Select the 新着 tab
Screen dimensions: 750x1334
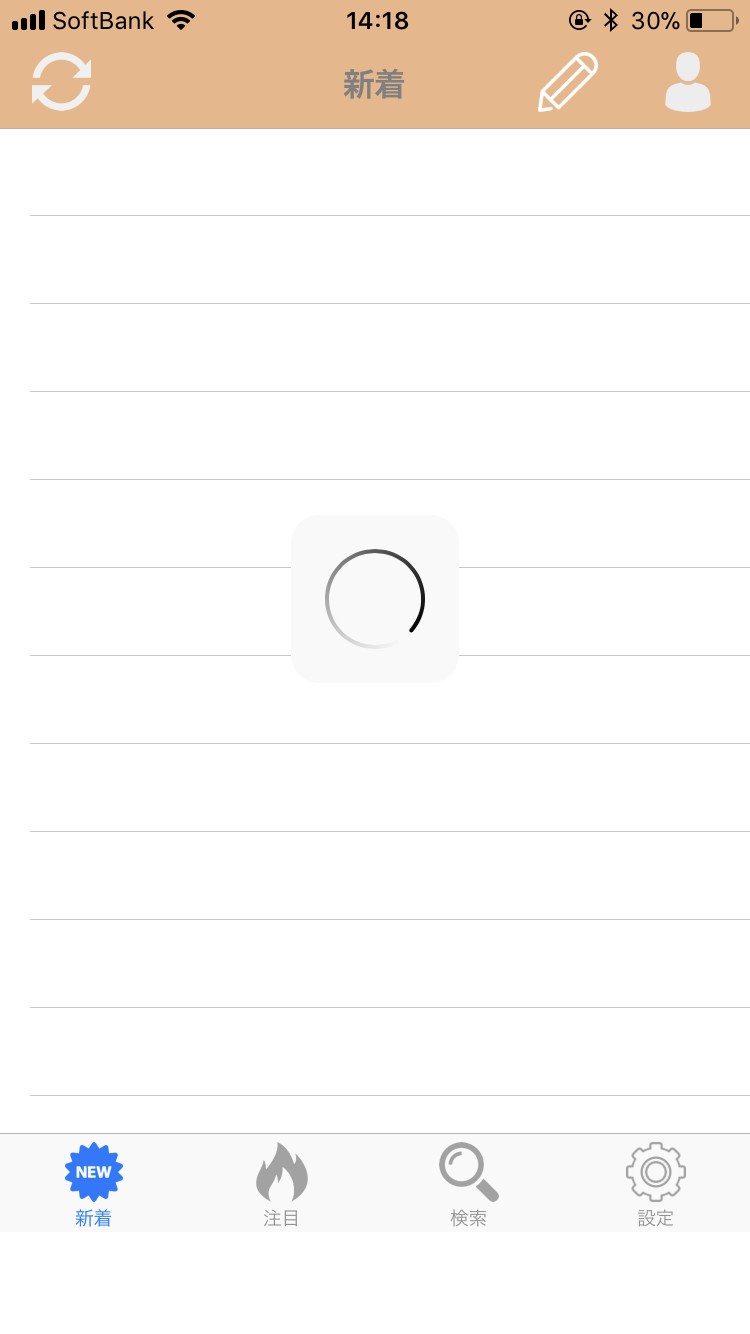pyautogui.click(x=94, y=1184)
